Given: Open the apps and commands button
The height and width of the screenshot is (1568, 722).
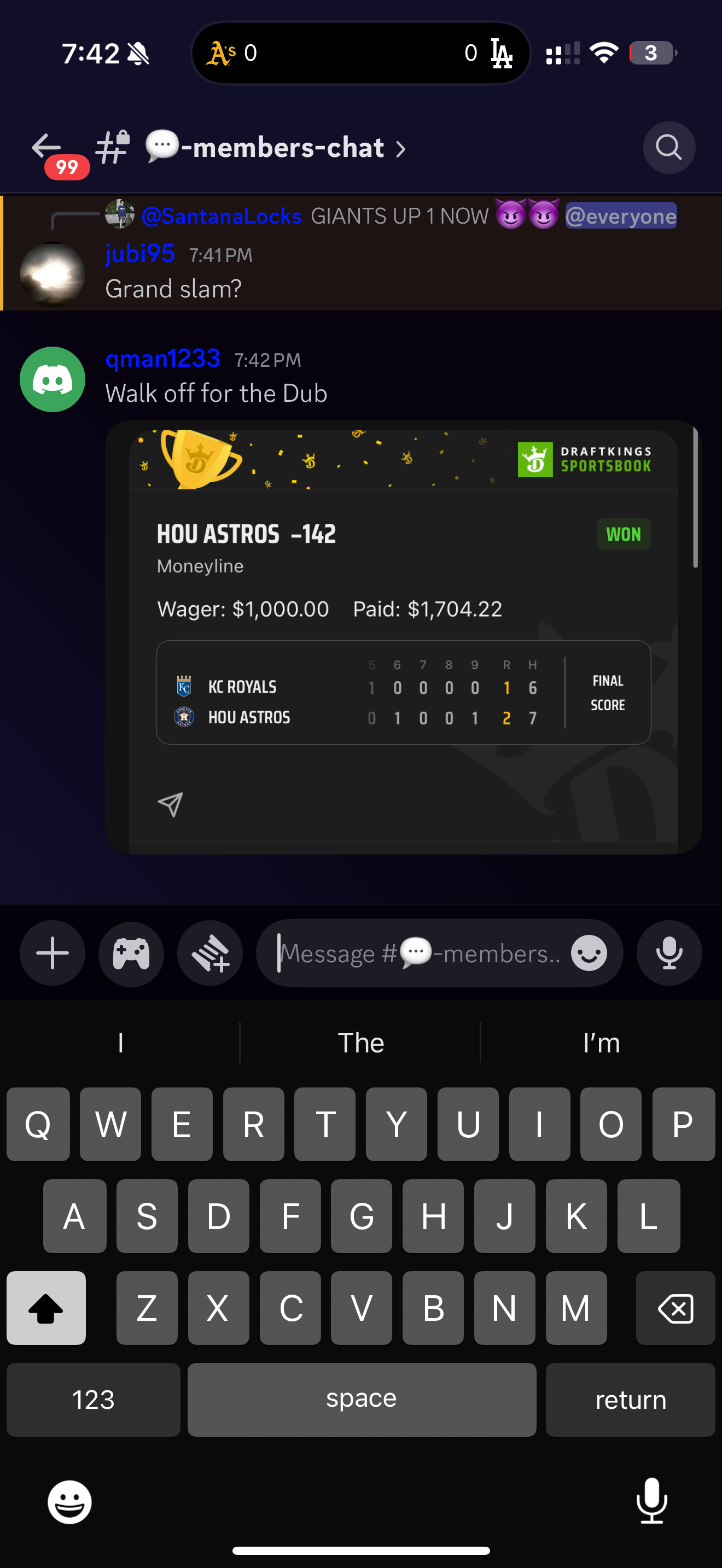Looking at the screenshot, I should (209, 952).
